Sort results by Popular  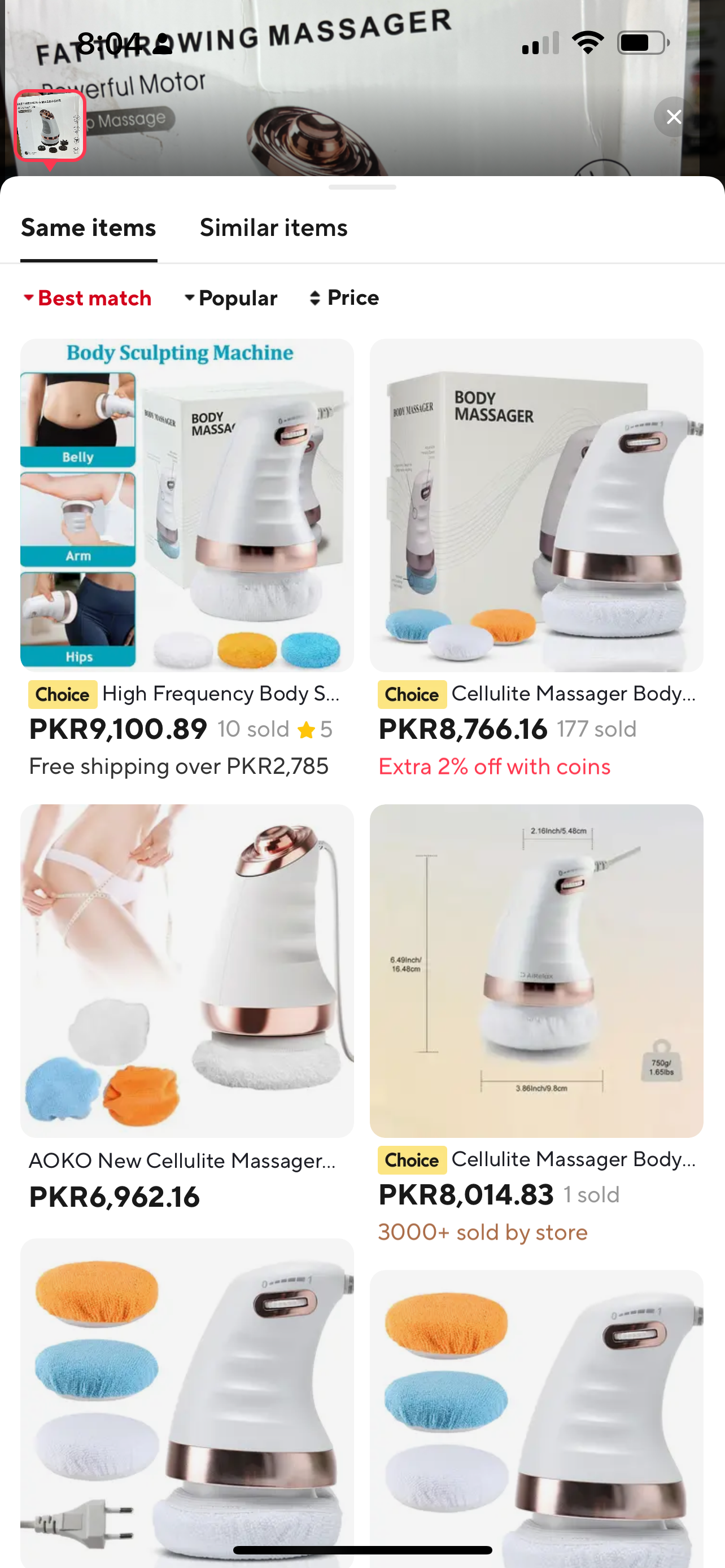click(x=231, y=298)
